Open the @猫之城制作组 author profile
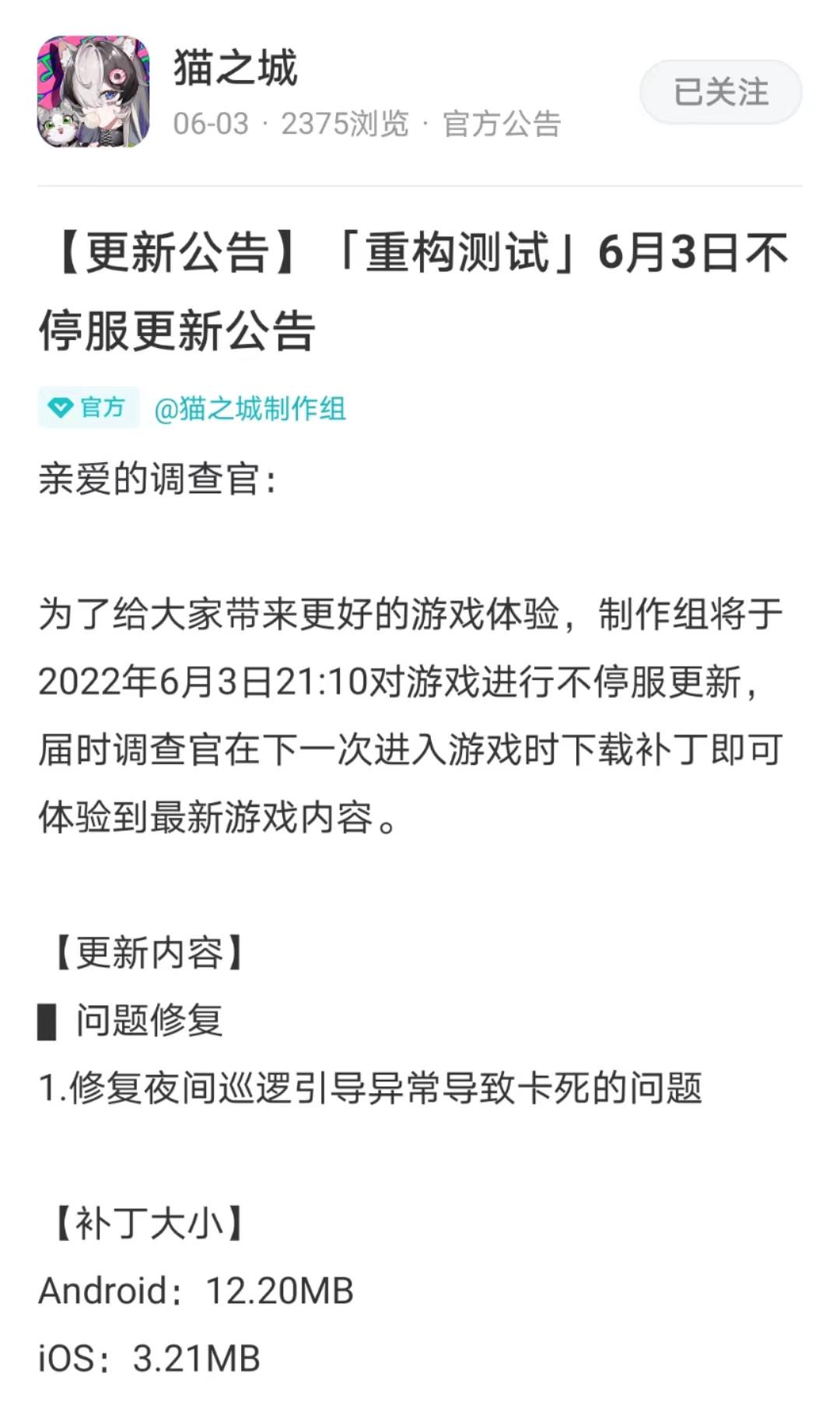Viewport: 840px width, 1409px height. point(251,407)
